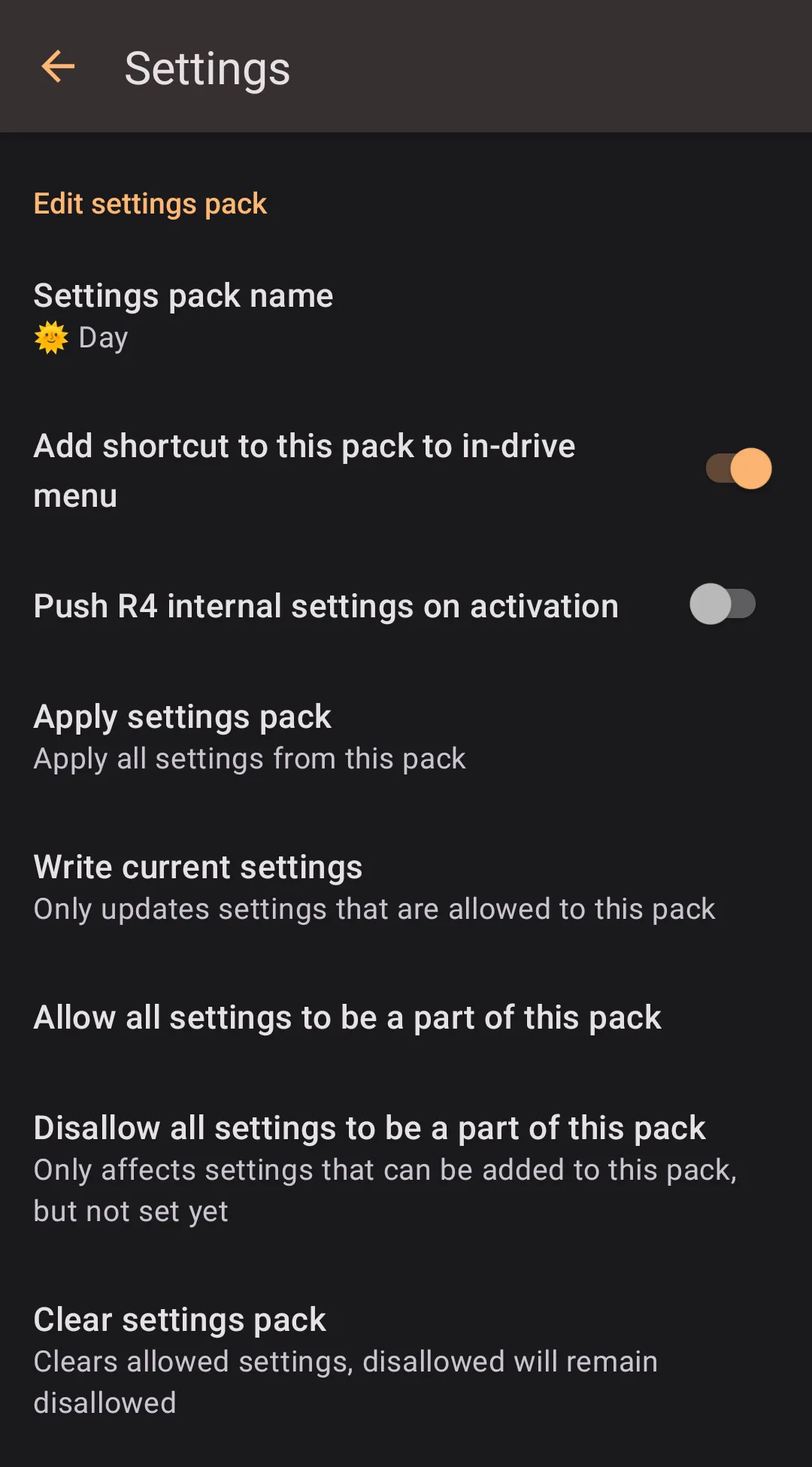Choose Allow all settings for this pack

(347, 1017)
